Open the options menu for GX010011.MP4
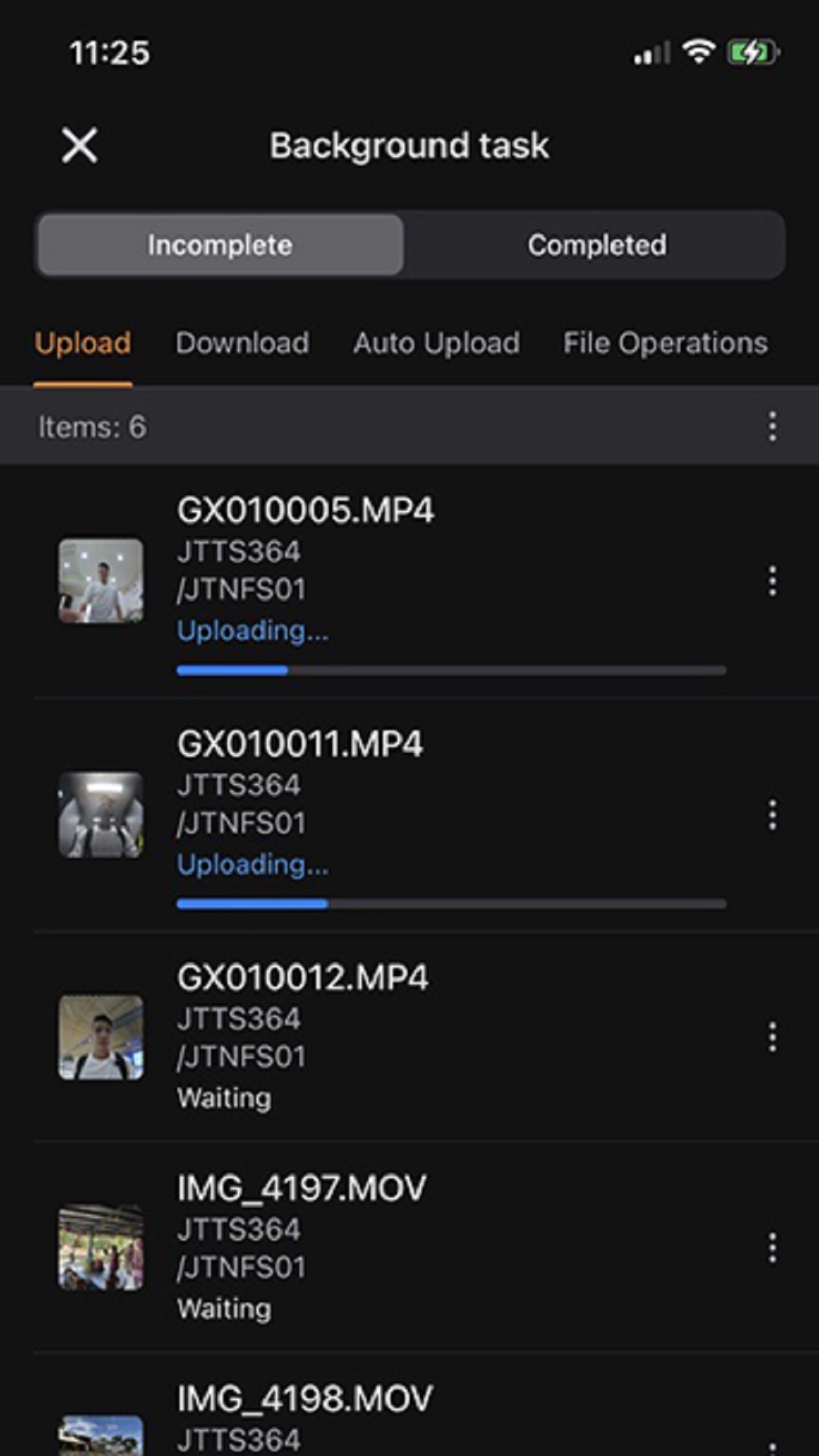Screen dimensions: 819x1456 (x=771, y=814)
